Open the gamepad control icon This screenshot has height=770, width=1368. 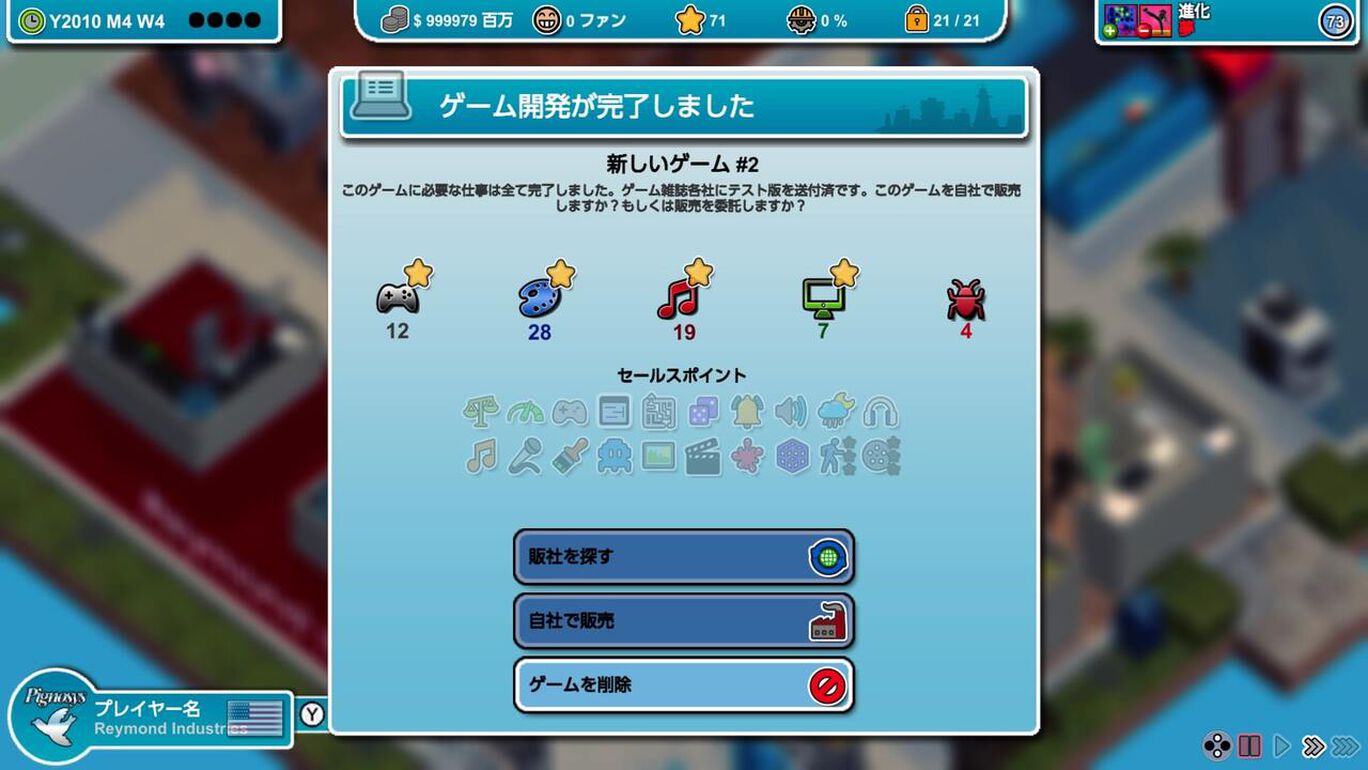(1216, 746)
